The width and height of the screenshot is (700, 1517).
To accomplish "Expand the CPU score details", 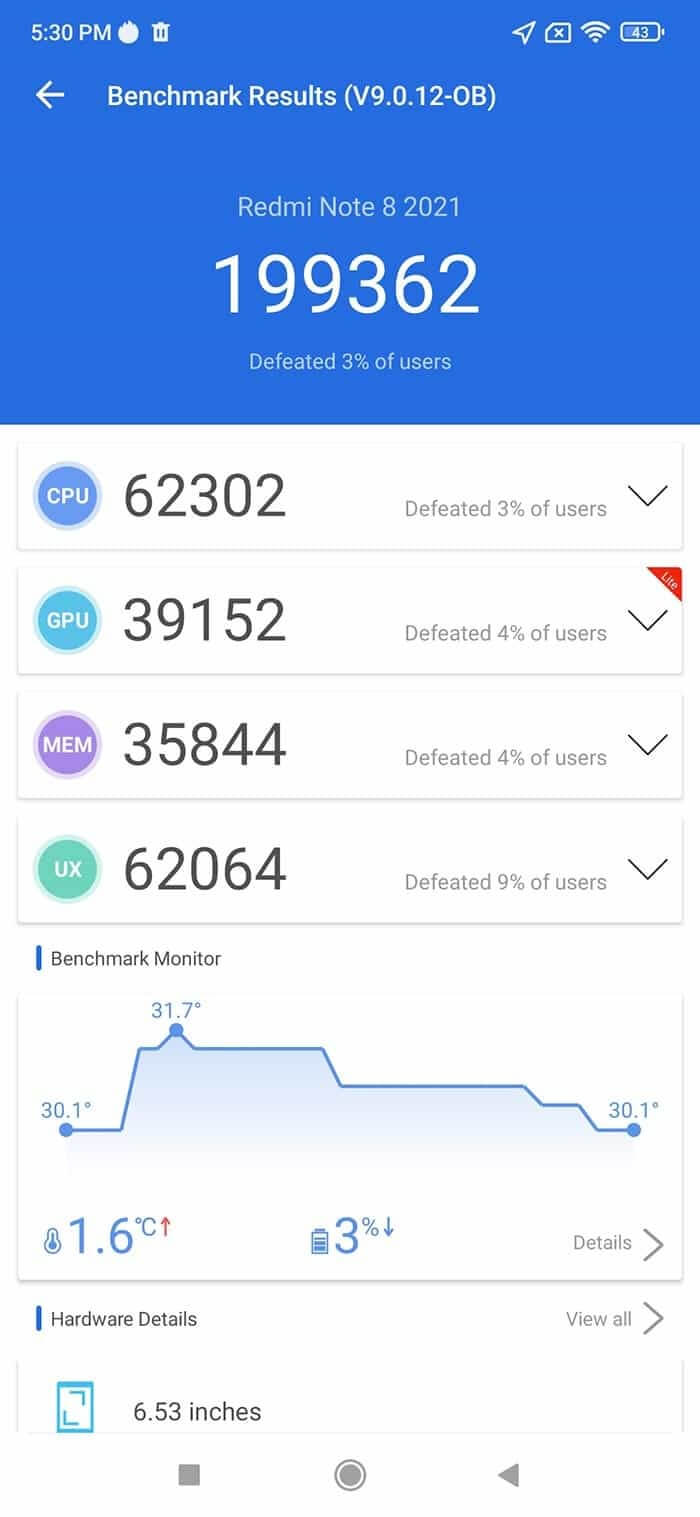I will [647, 495].
